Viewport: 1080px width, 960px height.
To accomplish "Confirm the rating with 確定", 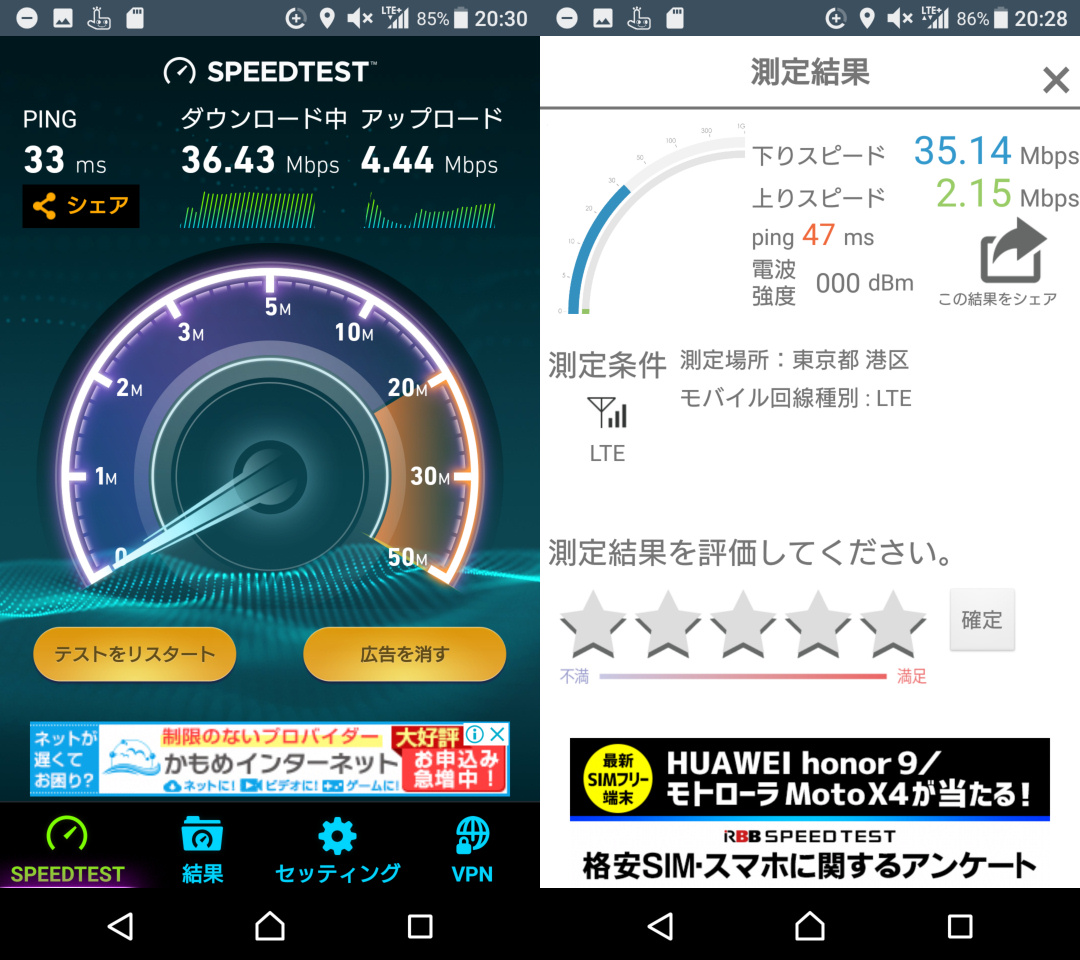I will click(x=982, y=620).
